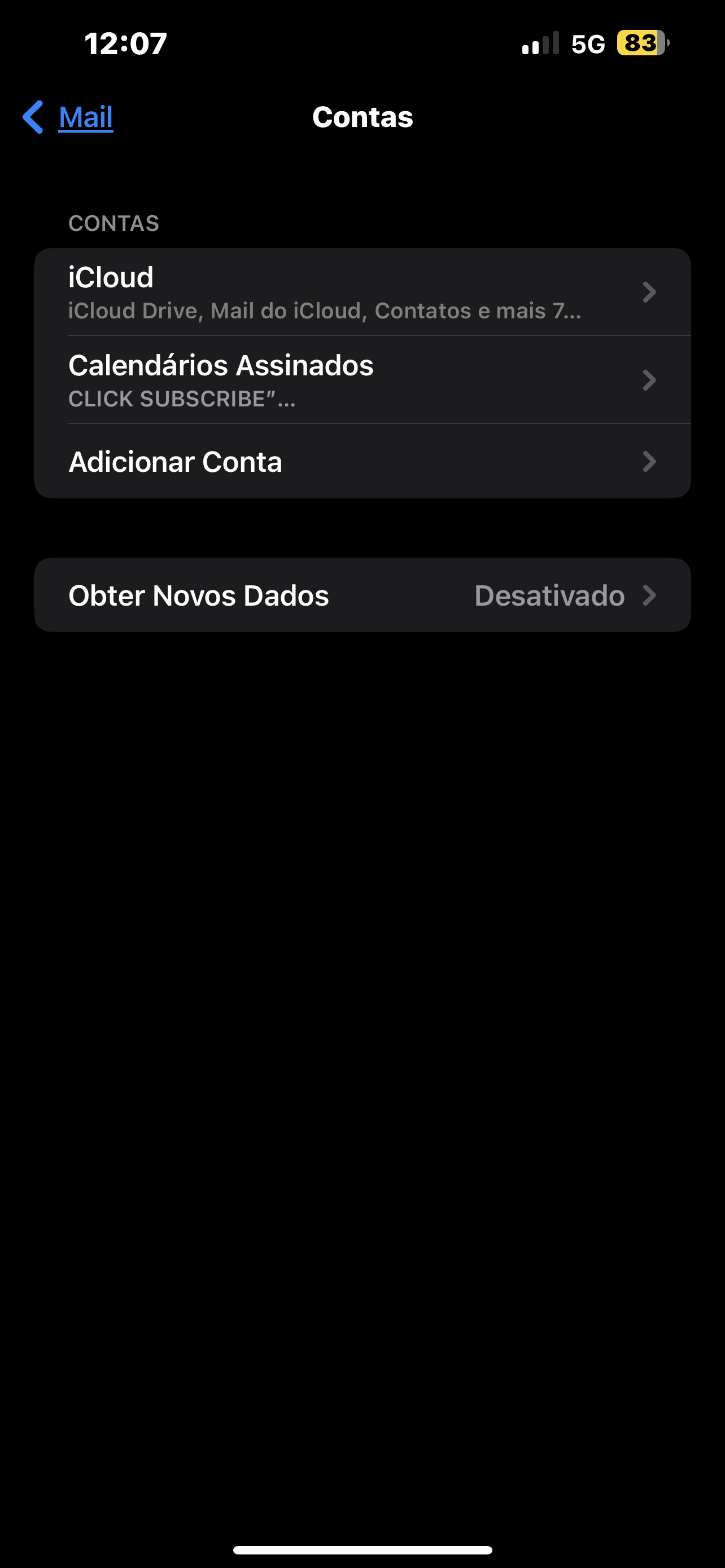Open Calendários Assinados
Image resolution: width=725 pixels, height=1568 pixels.
[361, 380]
